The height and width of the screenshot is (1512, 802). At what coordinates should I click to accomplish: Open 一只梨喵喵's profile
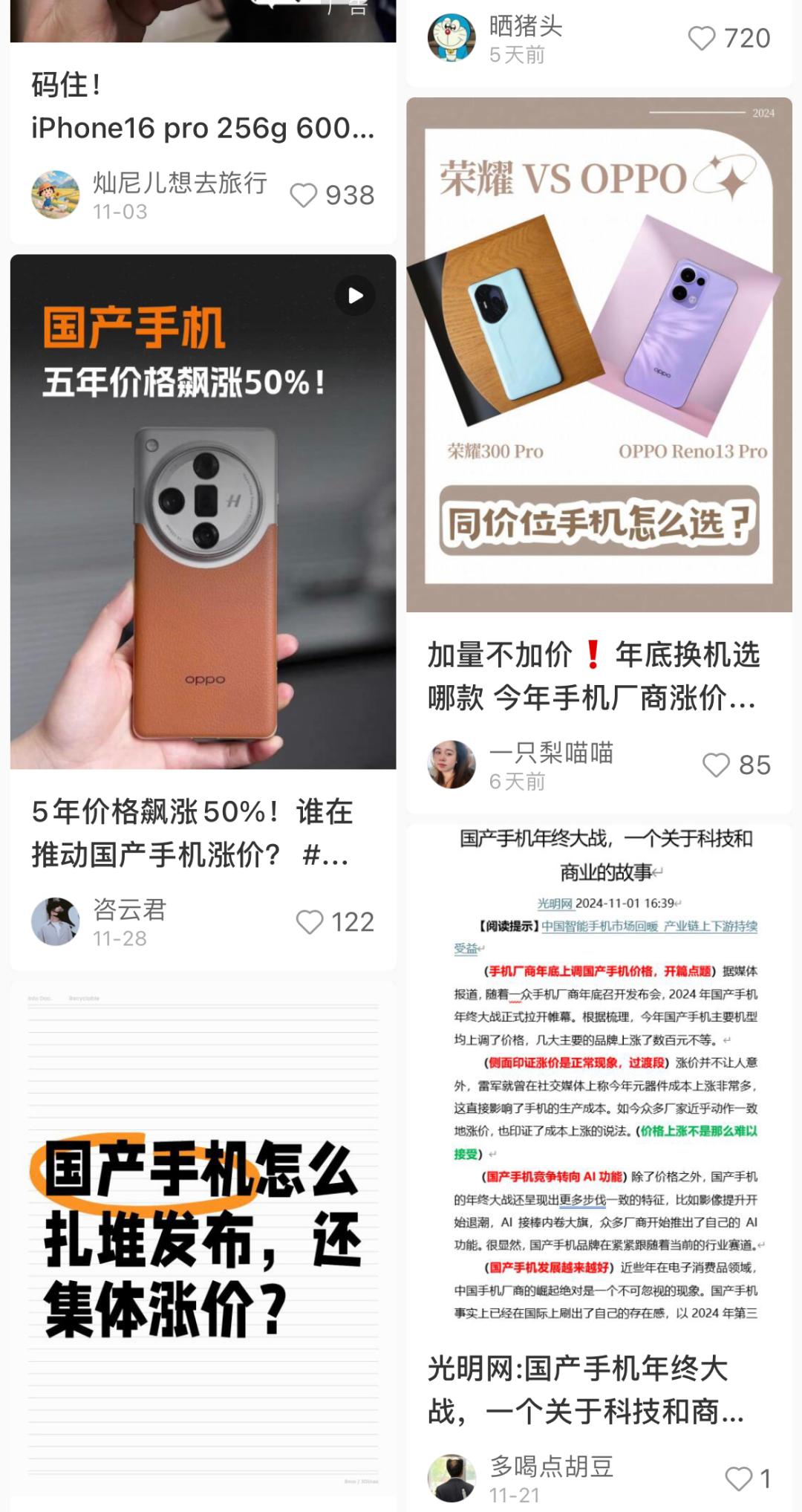(x=451, y=765)
